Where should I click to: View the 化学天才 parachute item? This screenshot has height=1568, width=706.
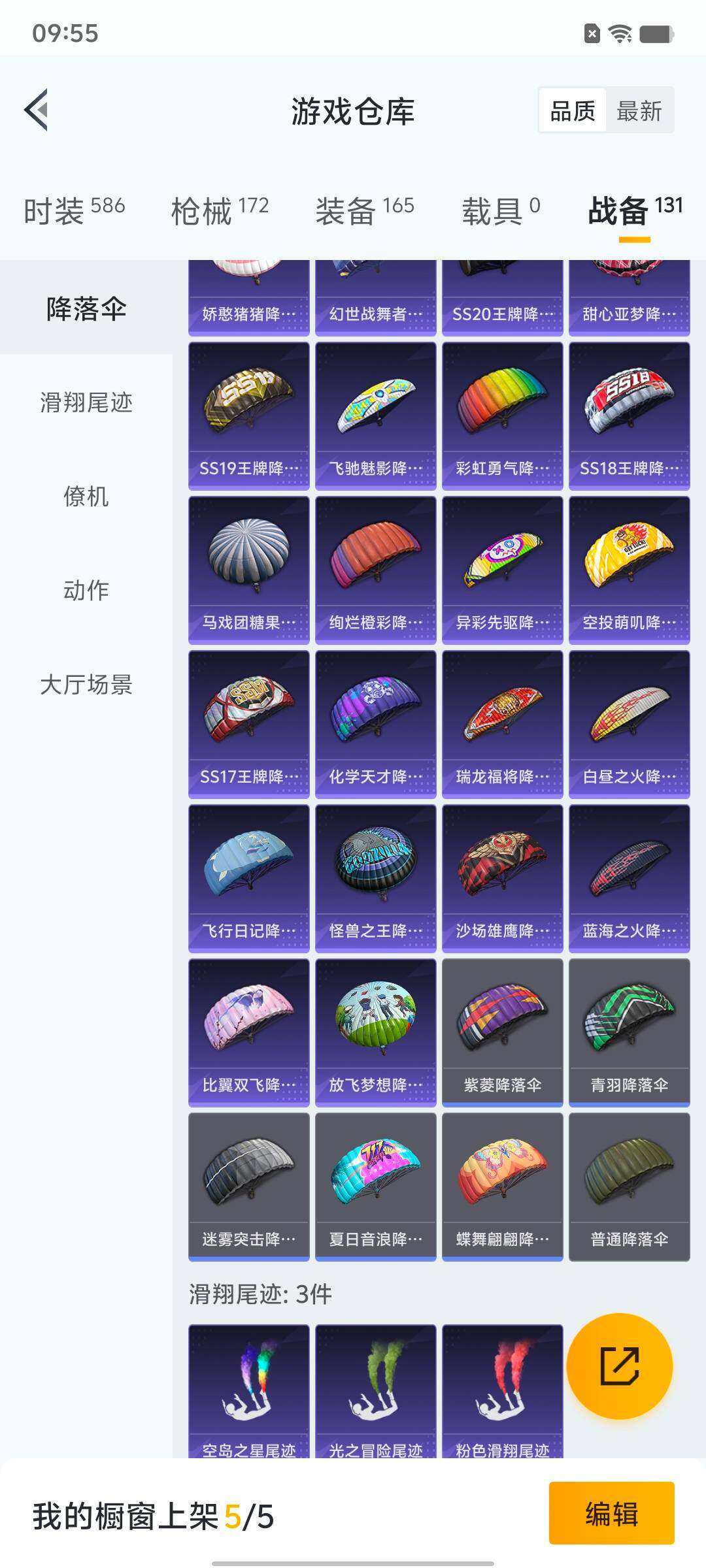[376, 724]
